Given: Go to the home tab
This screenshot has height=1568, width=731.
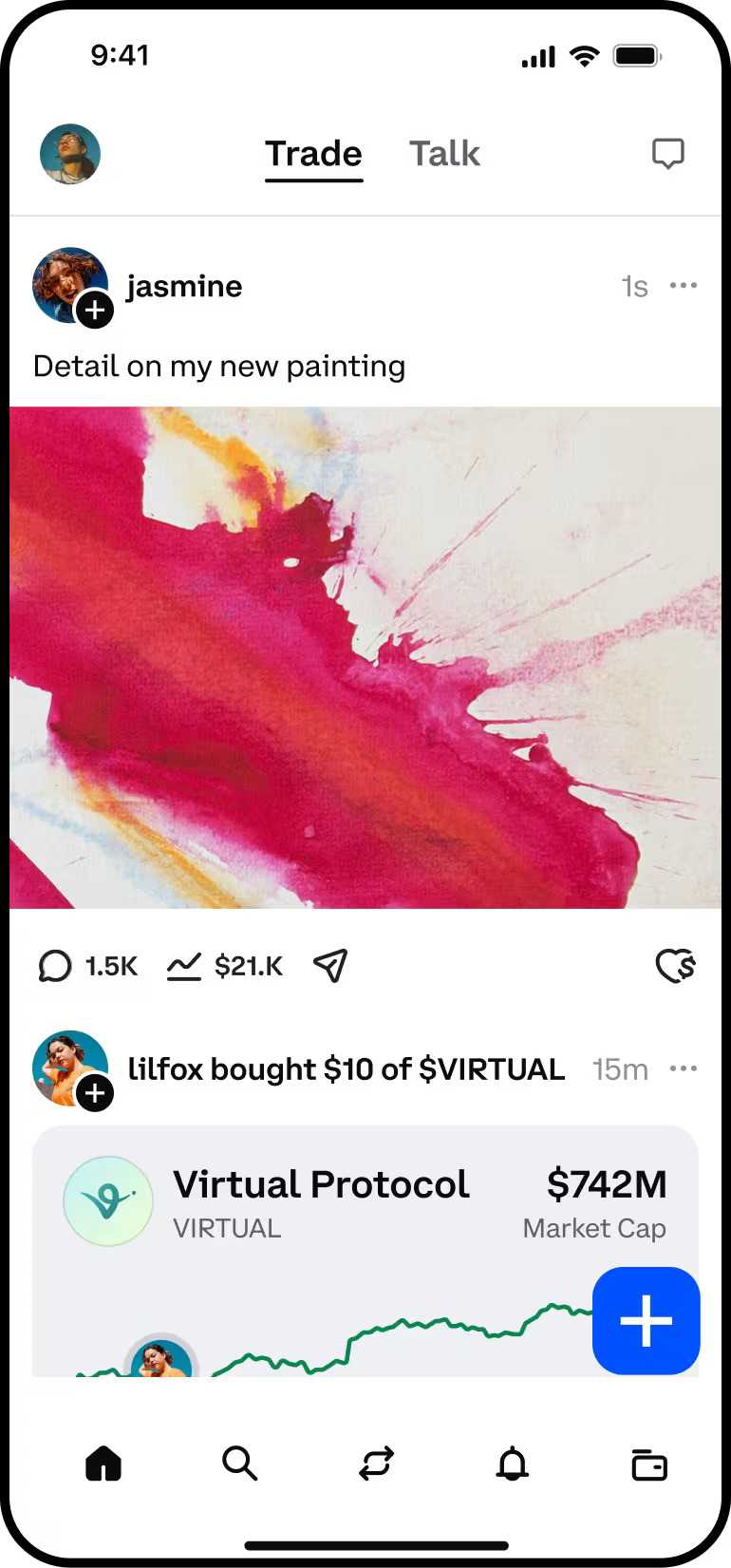Looking at the screenshot, I should point(103,1464).
